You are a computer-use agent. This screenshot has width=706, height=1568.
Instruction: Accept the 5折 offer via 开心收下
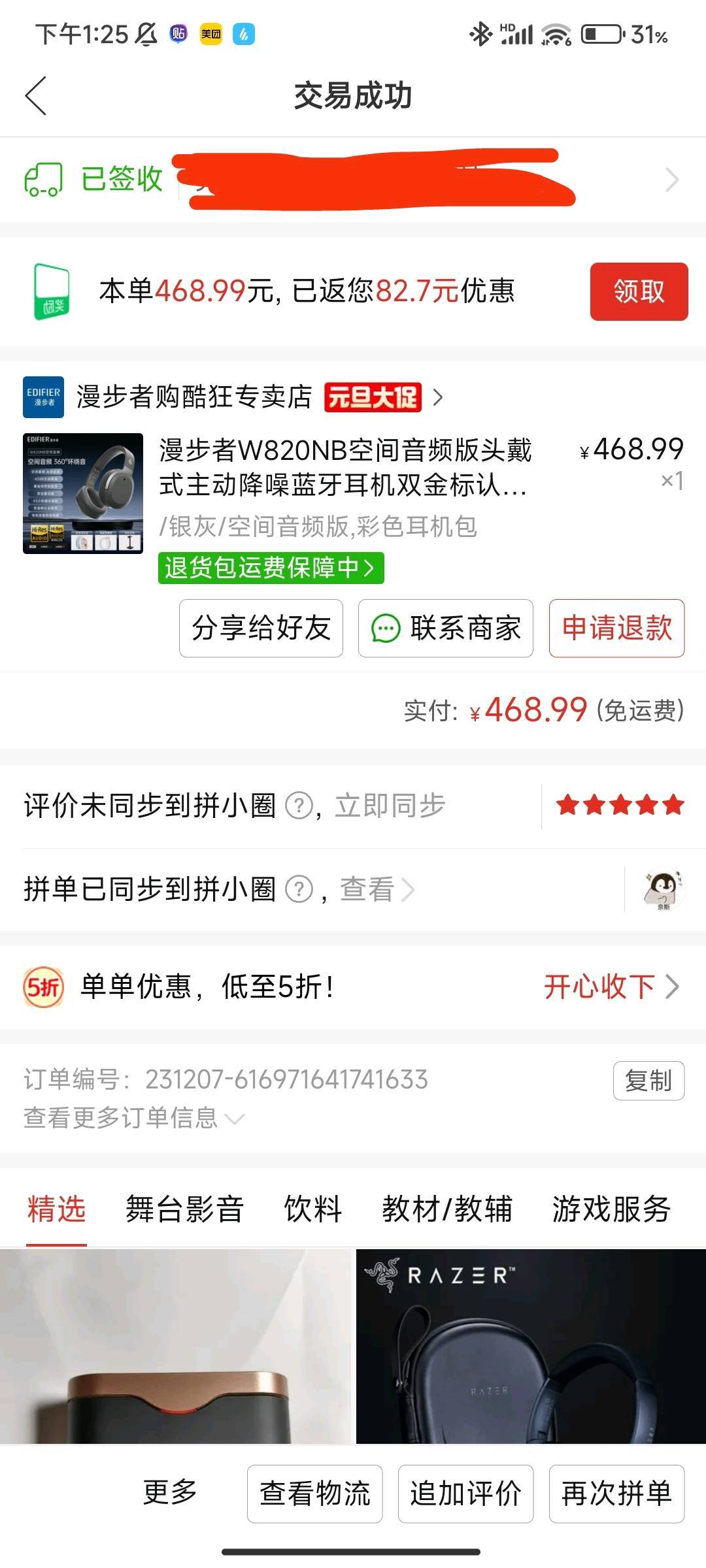point(610,986)
